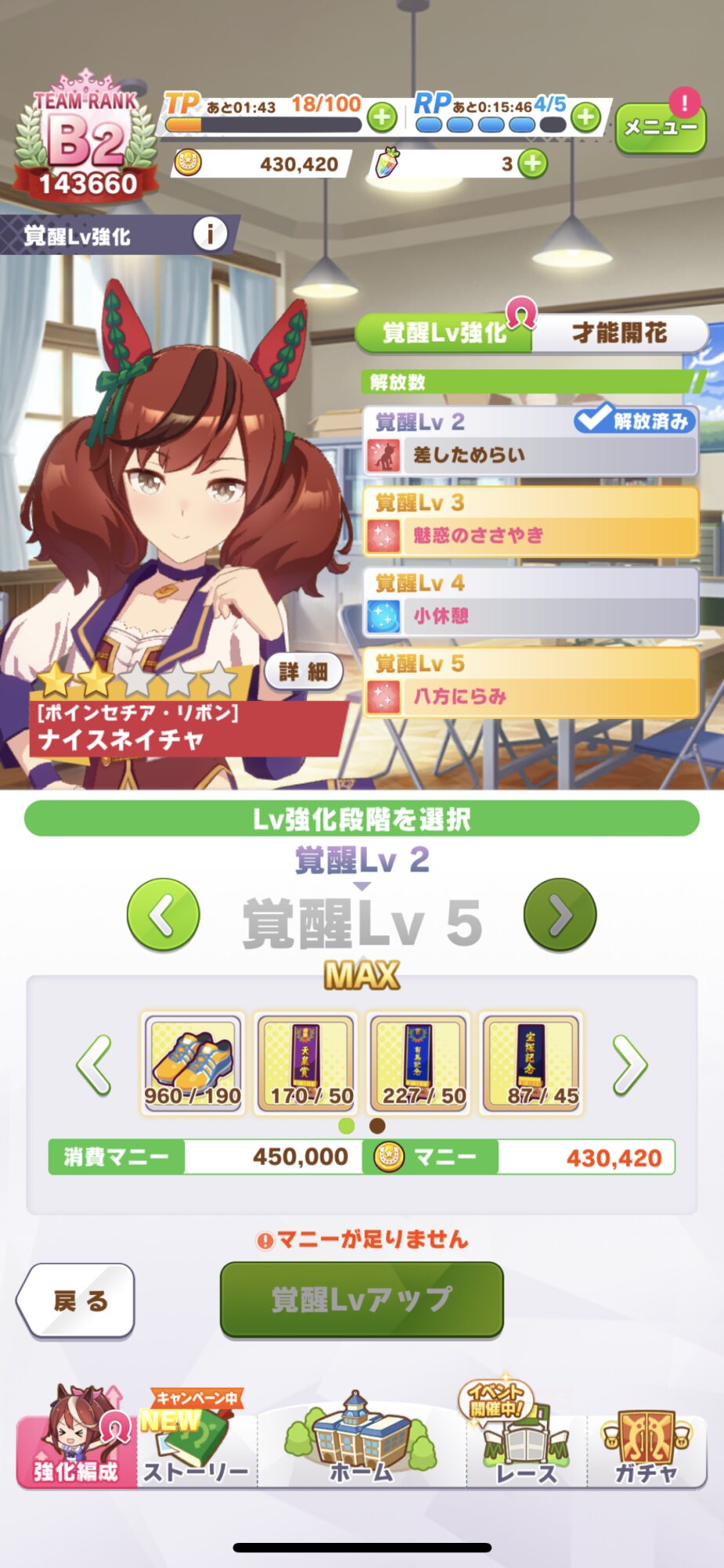View the 覚醒Lv 3 魅惑のささやき skill
This screenshot has height=1568, width=724.
coord(530,521)
